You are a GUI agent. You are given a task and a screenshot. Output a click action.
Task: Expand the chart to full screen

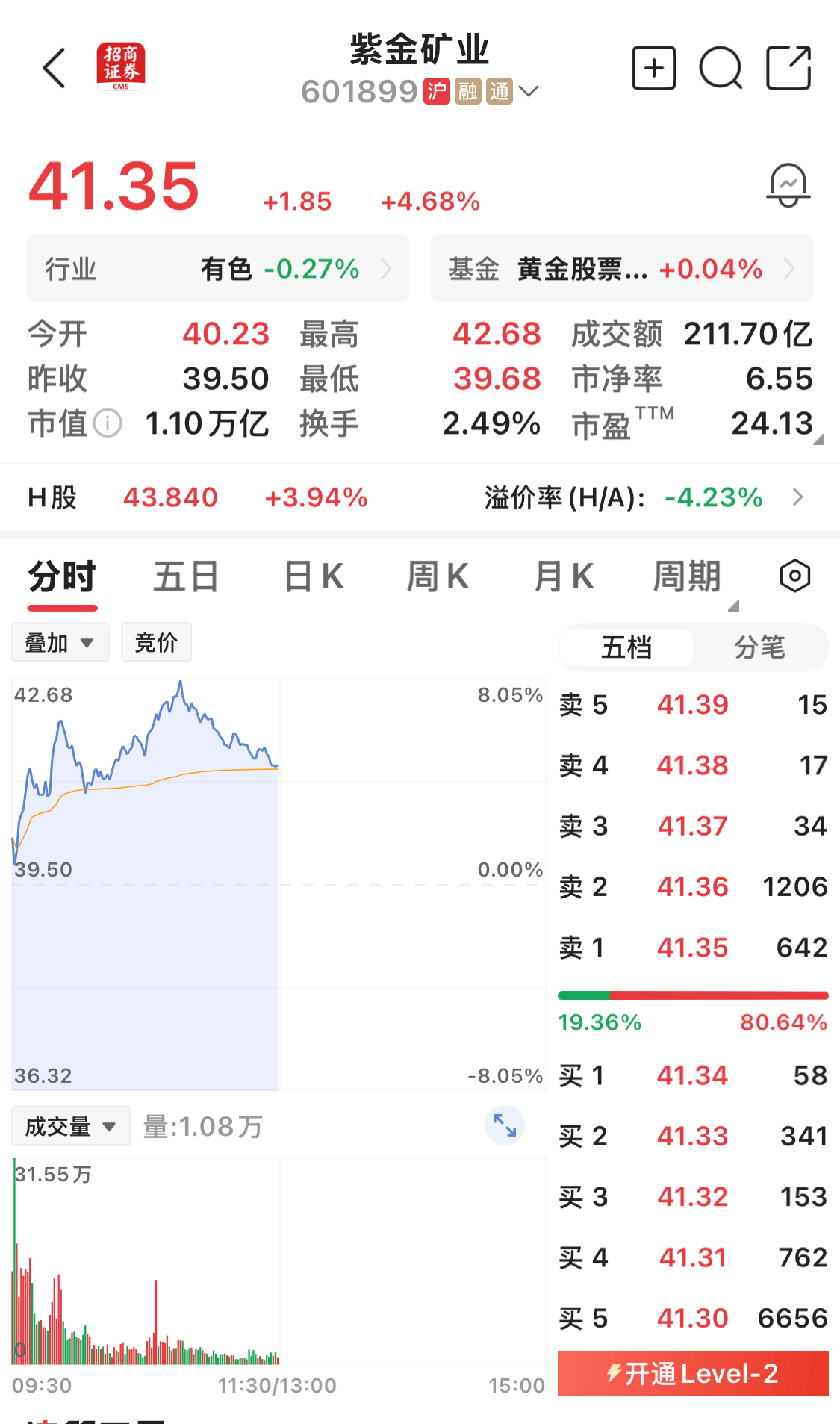[505, 1125]
